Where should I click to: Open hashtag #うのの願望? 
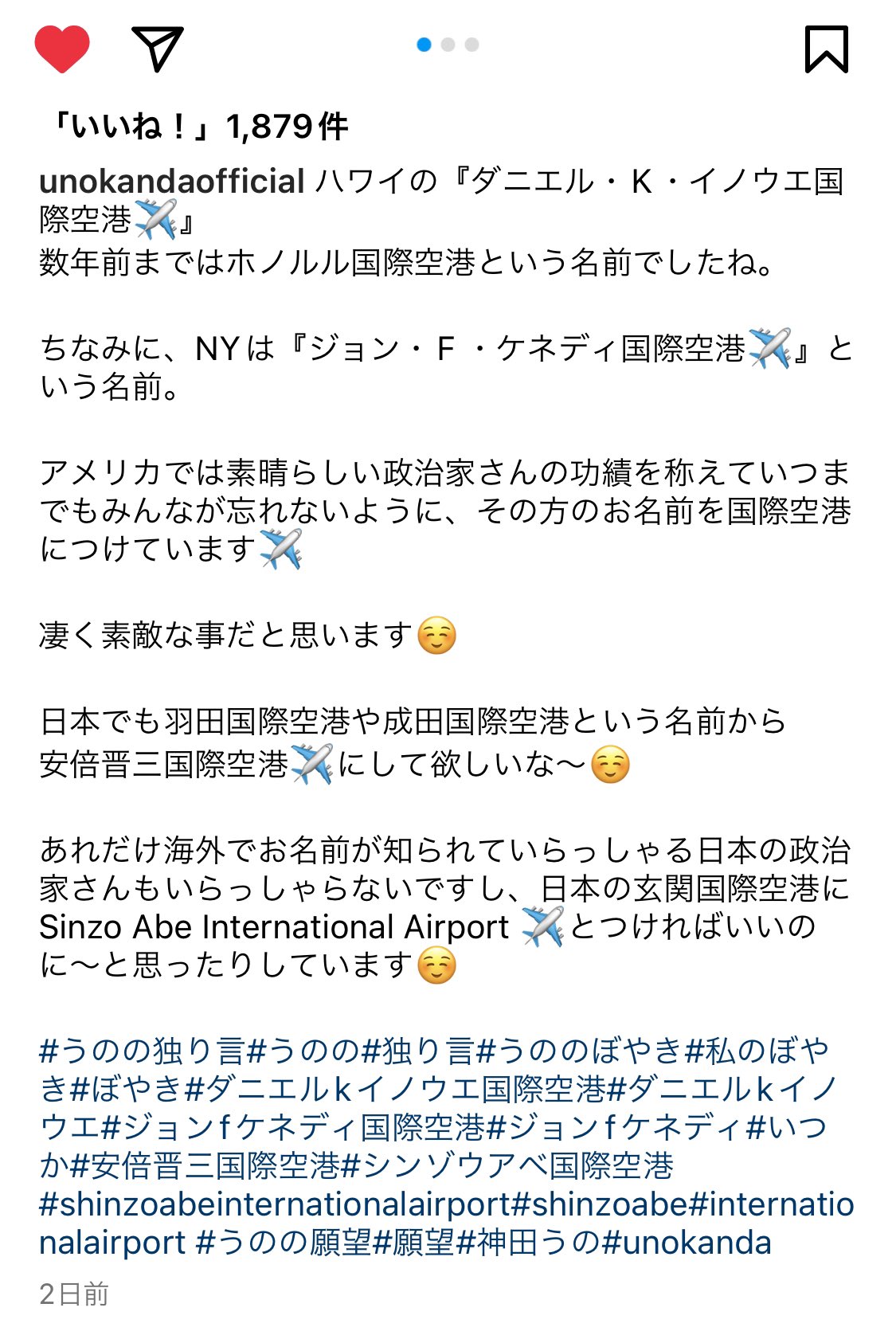pos(284,1243)
